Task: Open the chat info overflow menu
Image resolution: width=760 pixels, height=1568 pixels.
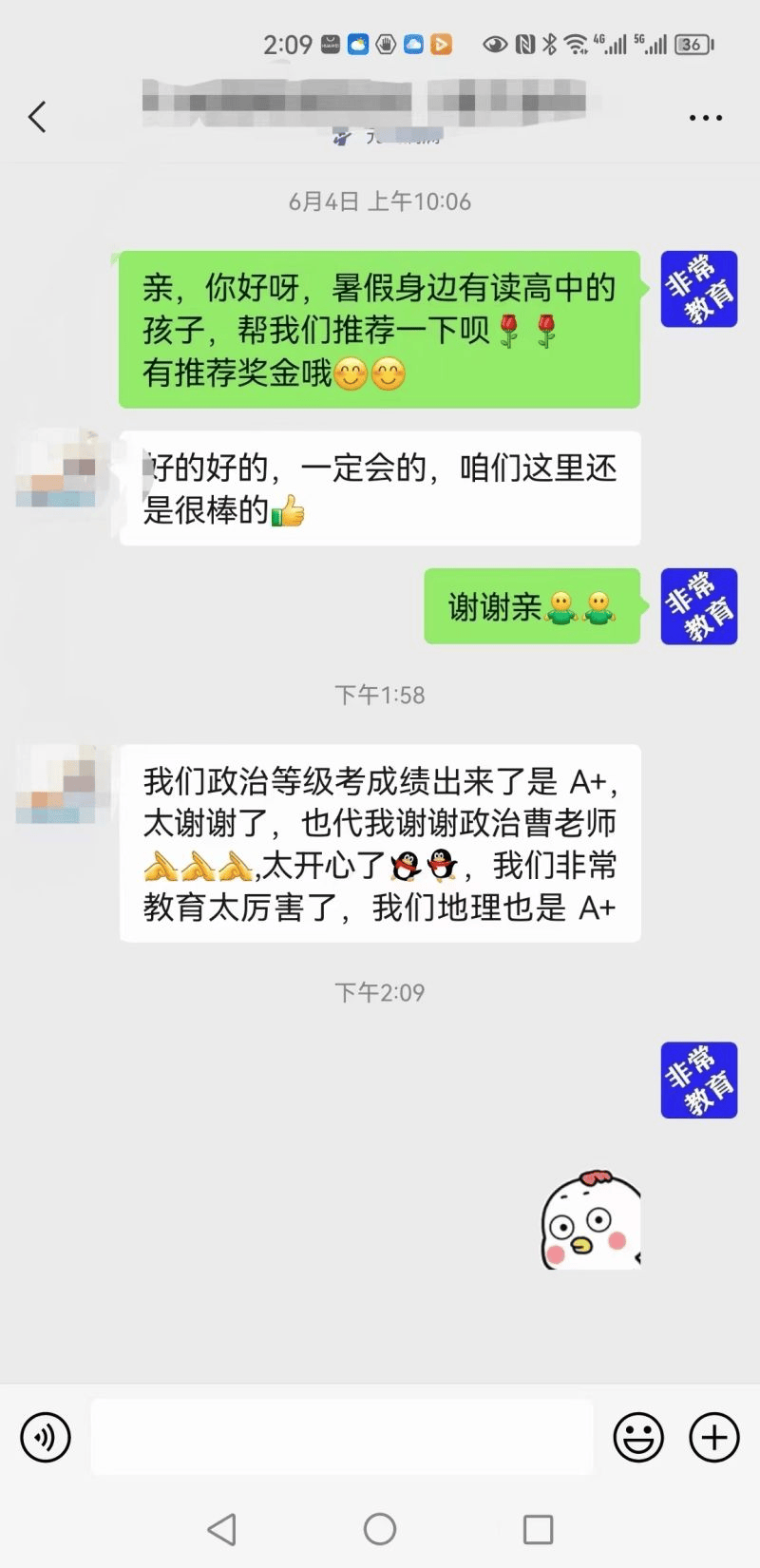Action: 705,118
